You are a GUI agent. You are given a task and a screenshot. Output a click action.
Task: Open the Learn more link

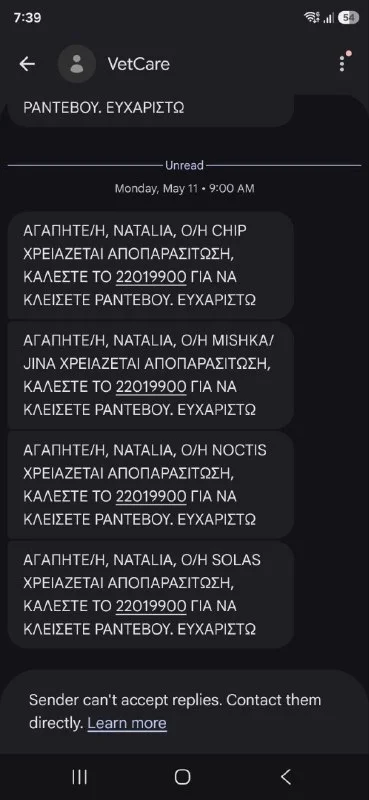[x=127, y=723]
